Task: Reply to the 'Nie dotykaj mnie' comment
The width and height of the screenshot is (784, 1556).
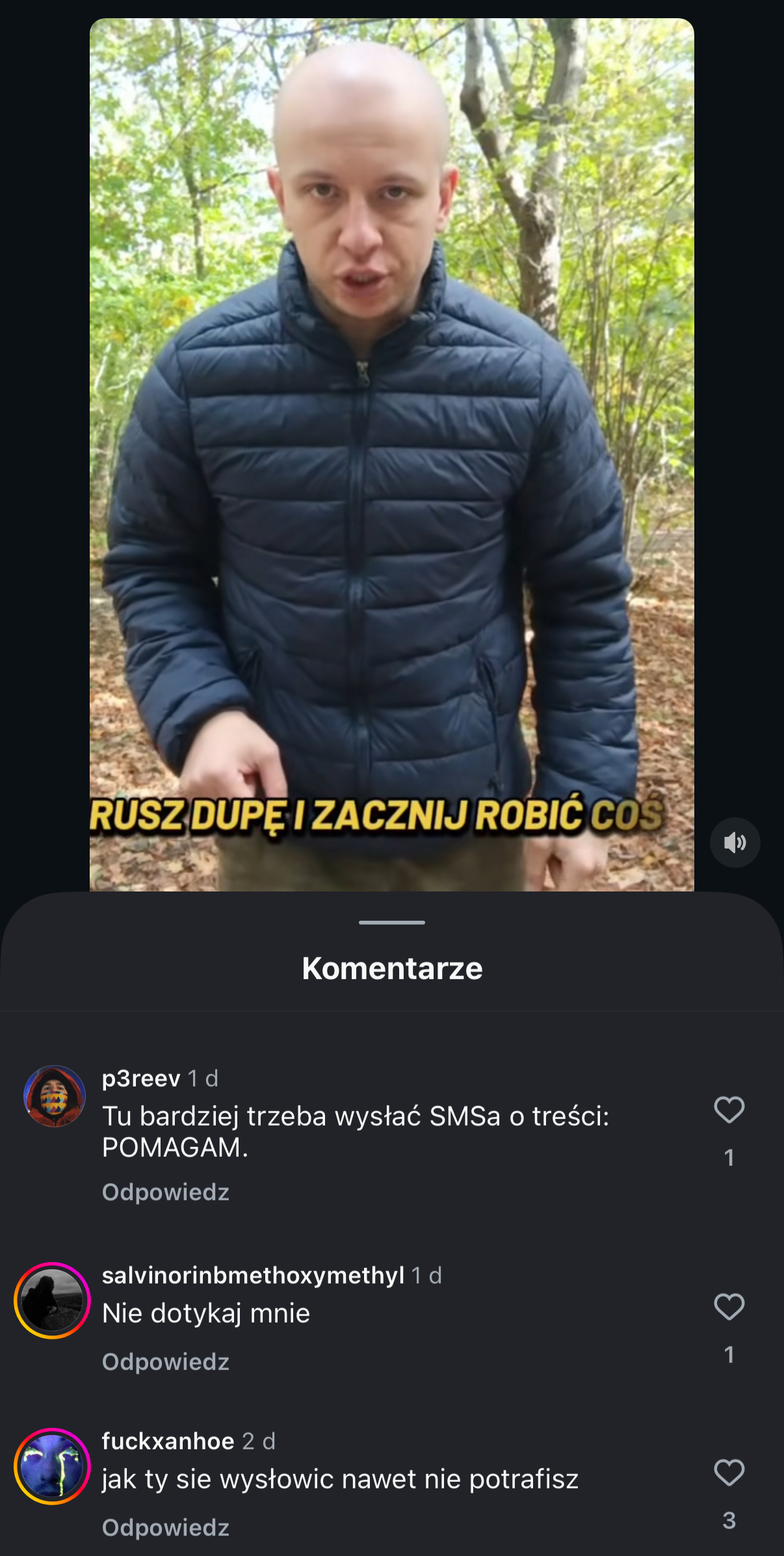Action: (165, 1362)
